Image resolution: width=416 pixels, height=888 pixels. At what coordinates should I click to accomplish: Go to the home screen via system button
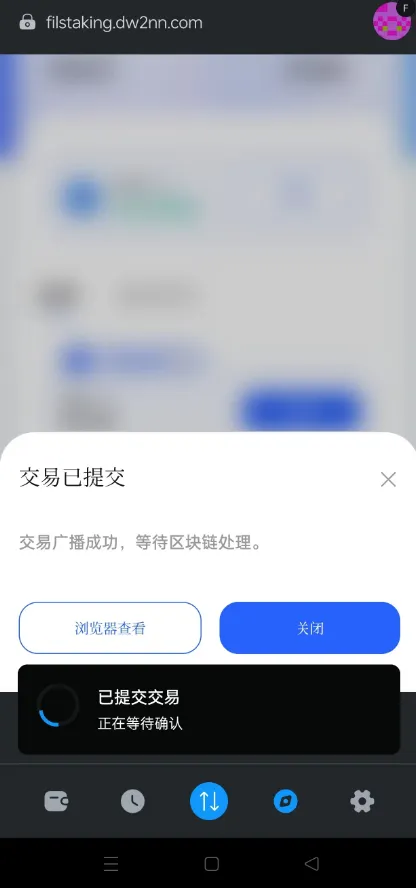[x=212, y=864]
